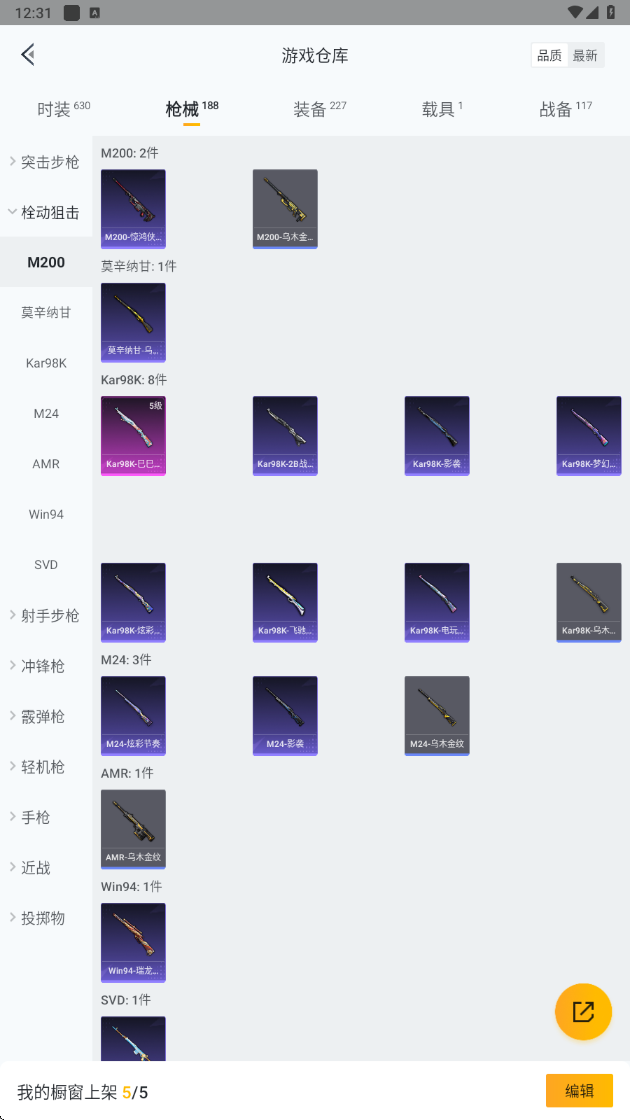Open the M200-乌木金 skin item
Viewport: 630px width, 1120px height.
285,209
